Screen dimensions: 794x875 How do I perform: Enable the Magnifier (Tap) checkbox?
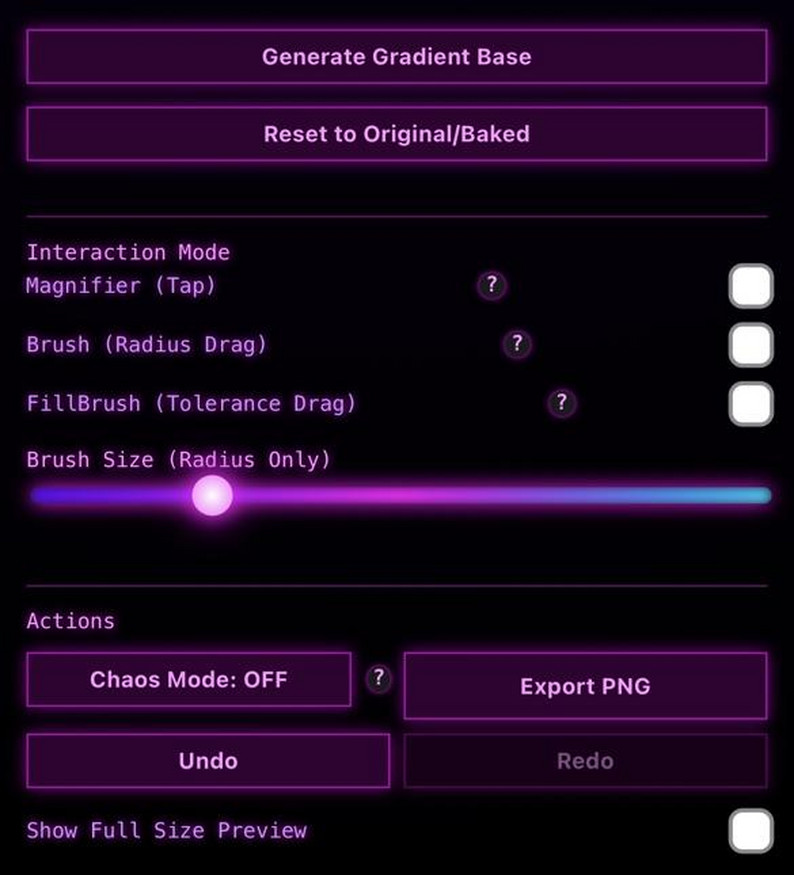(x=750, y=287)
